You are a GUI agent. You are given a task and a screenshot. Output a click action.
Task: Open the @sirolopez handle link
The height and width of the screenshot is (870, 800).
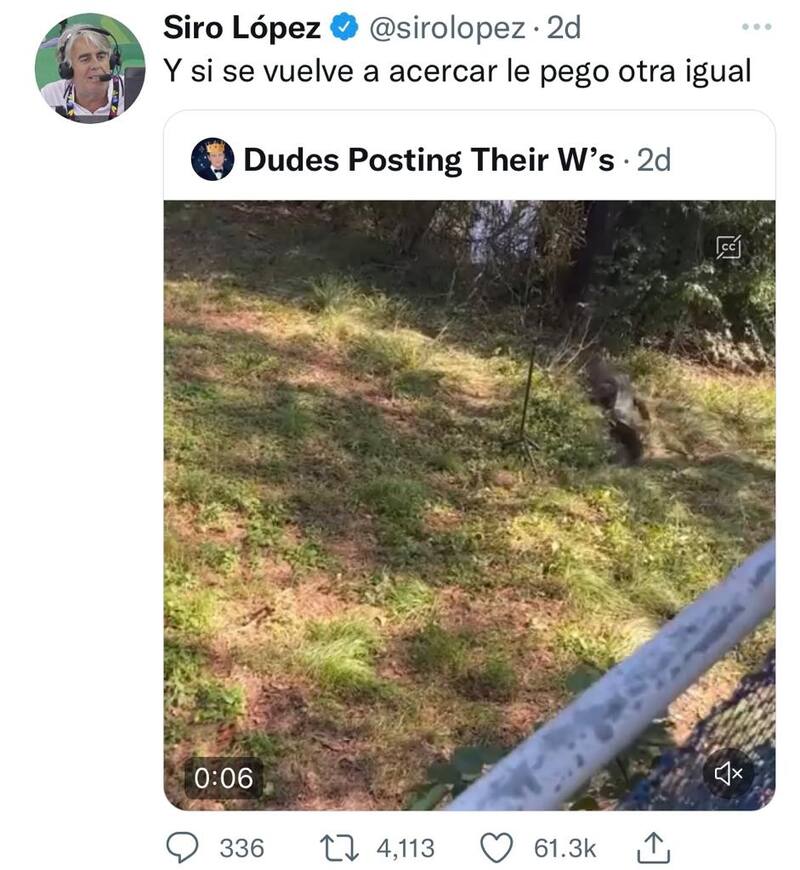(448, 28)
